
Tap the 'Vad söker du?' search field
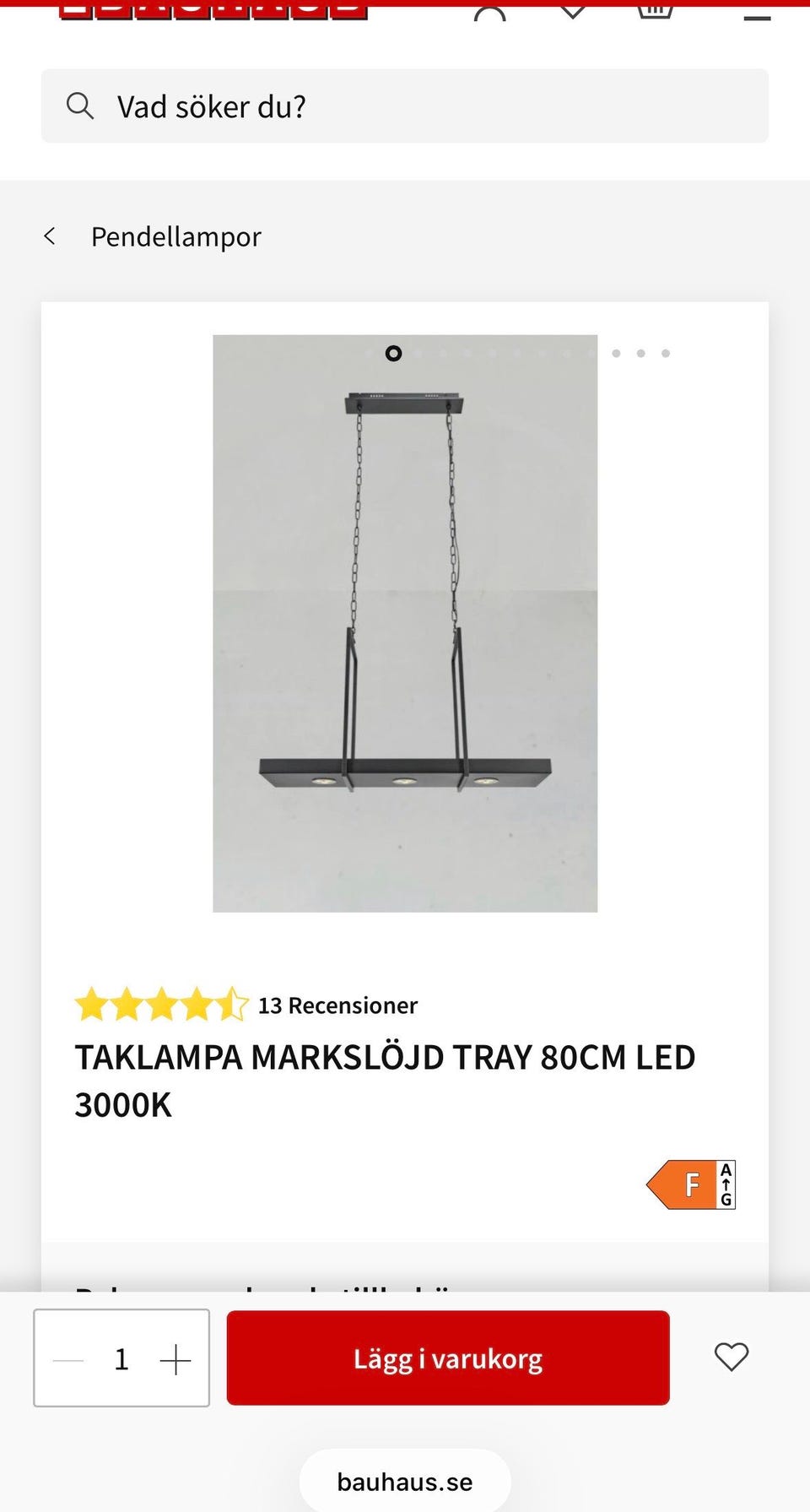pos(405,106)
